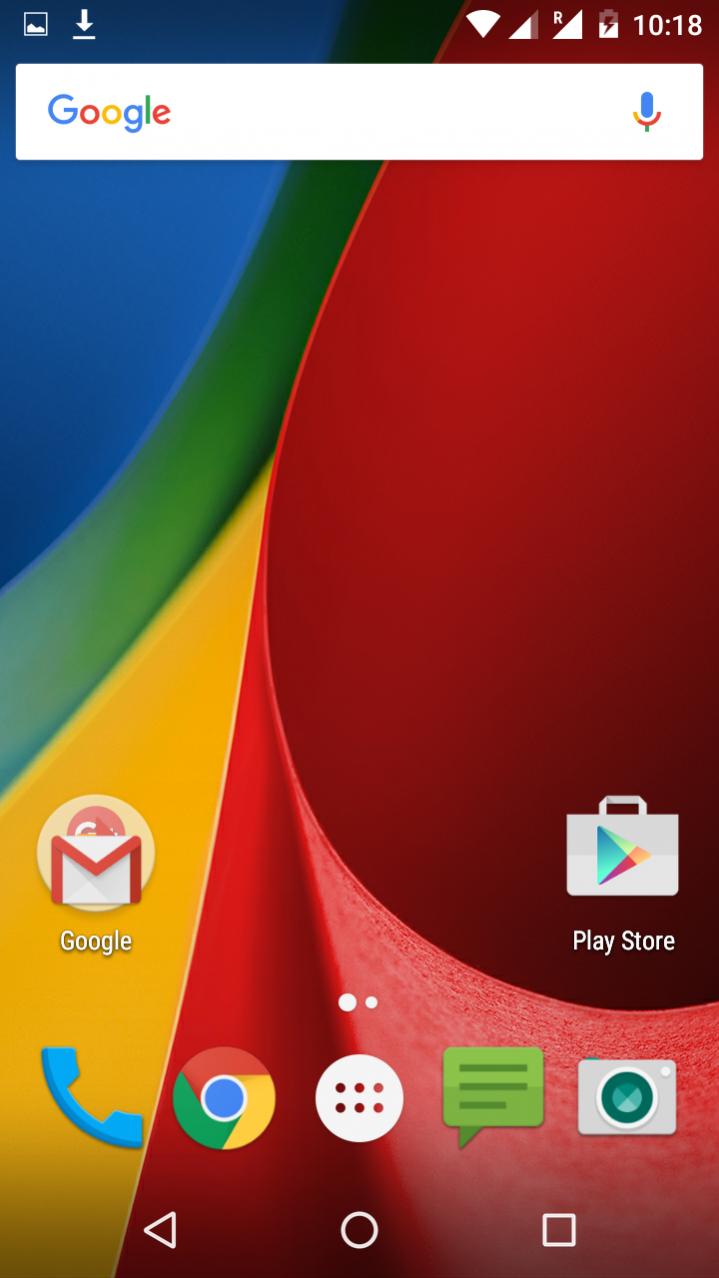Launch the Chrome browser
Image resolution: width=719 pixels, height=1278 pixels.
click(x=224, y=1099)
